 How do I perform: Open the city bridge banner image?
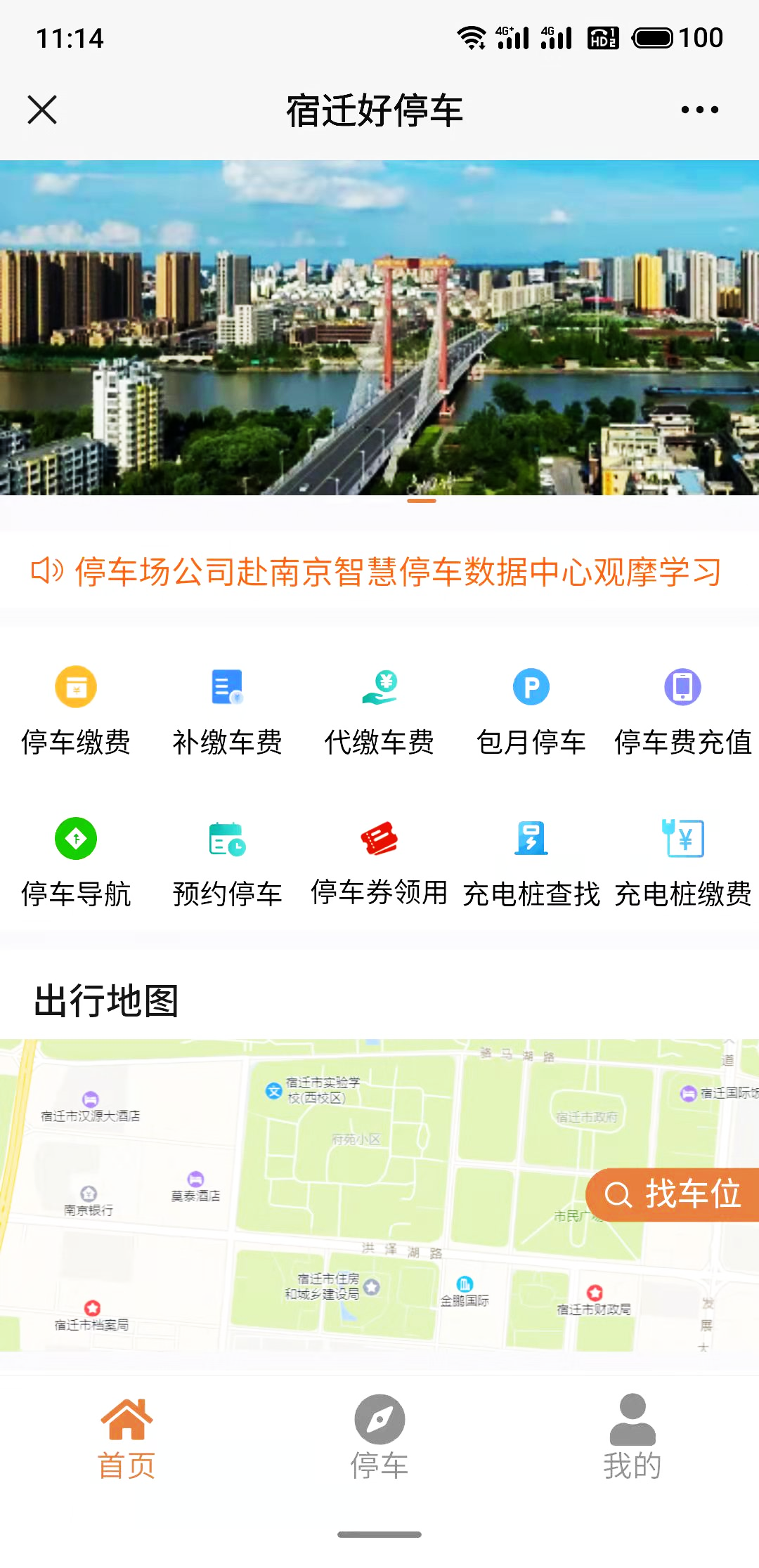pyautogui.click(x=379, y=328)
